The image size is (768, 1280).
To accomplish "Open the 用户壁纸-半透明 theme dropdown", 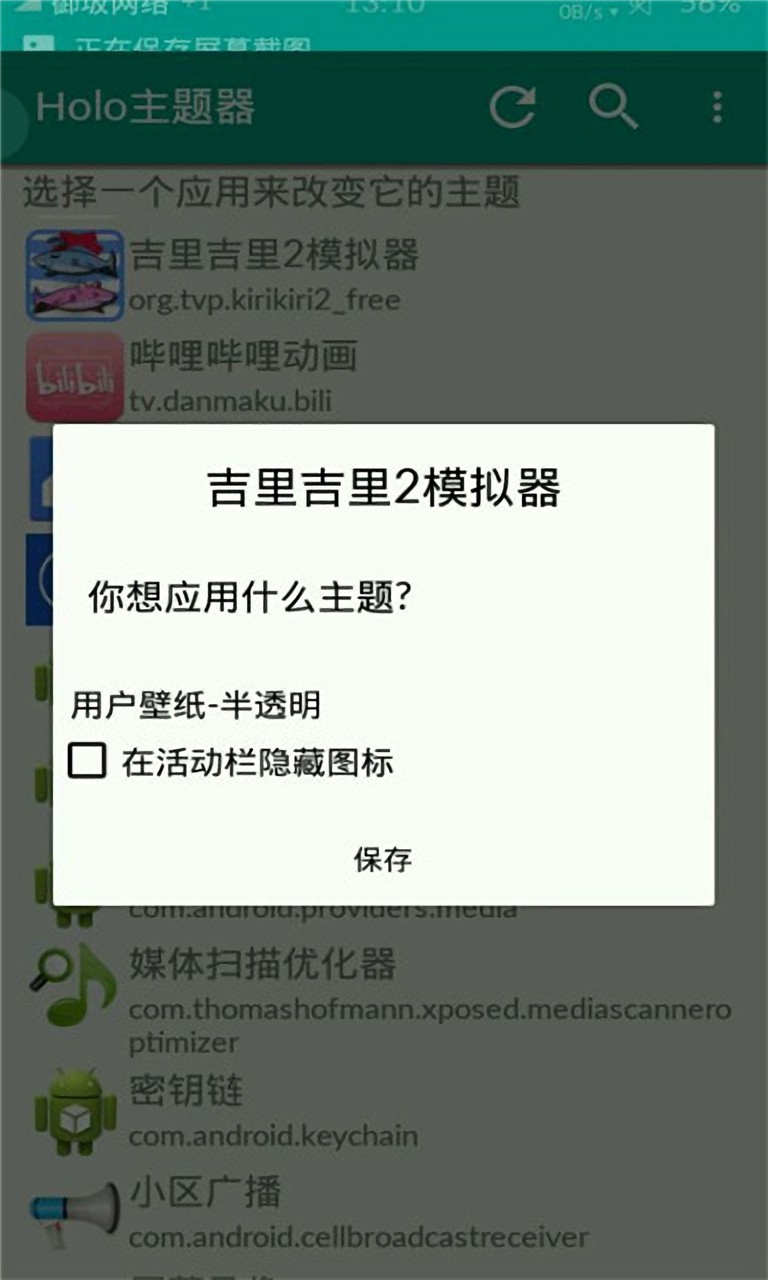I will (x=196, y=705).
